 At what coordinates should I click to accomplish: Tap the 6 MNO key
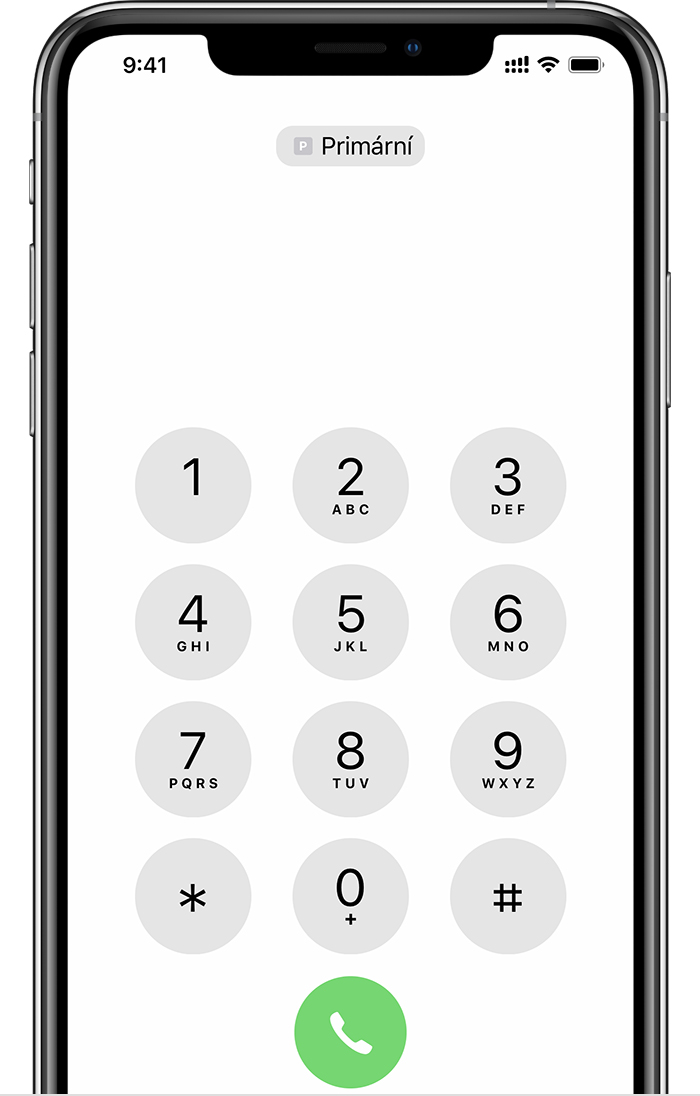tap(508, 622)
